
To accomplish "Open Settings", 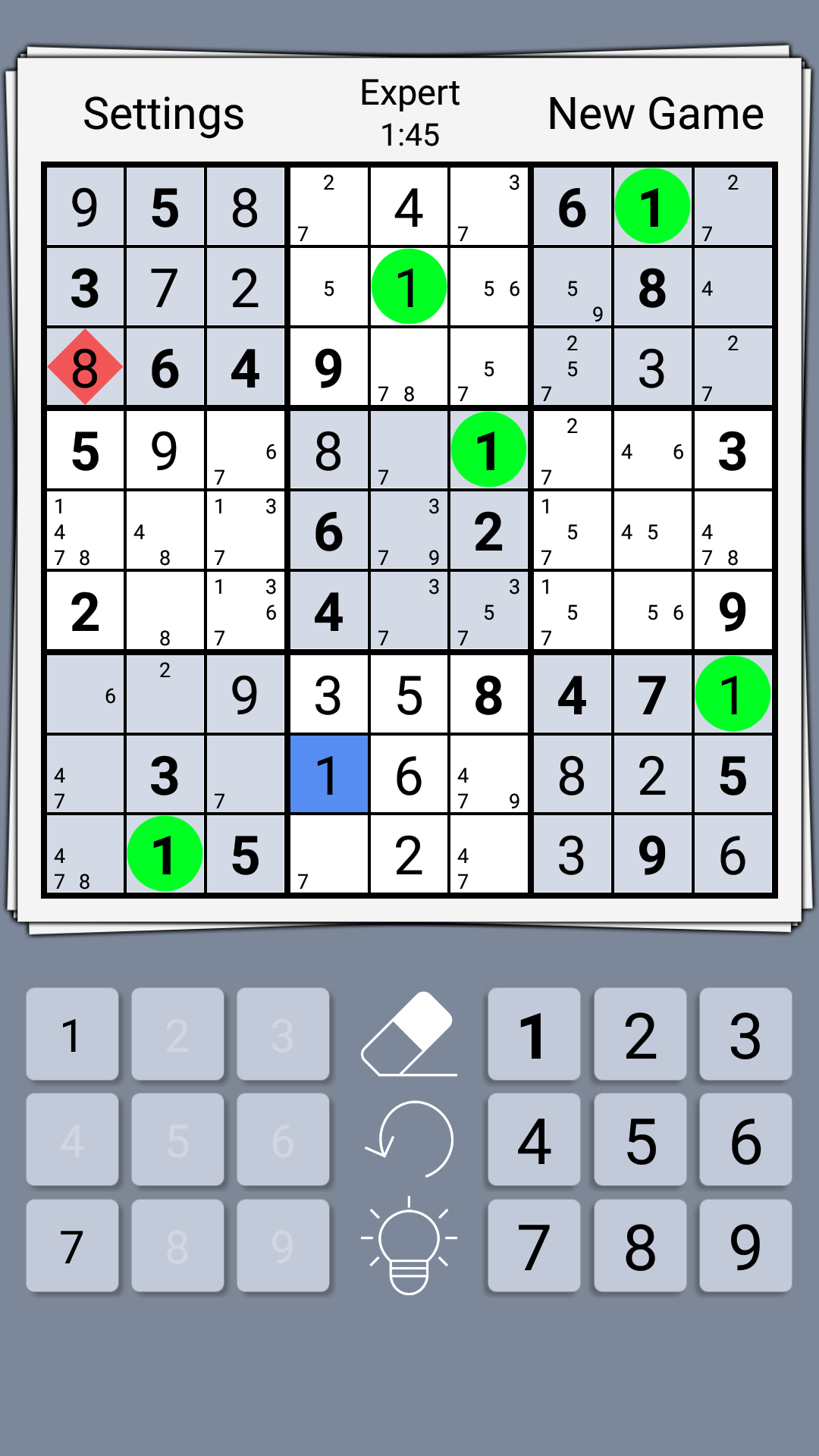I will (x=163, y=114).
